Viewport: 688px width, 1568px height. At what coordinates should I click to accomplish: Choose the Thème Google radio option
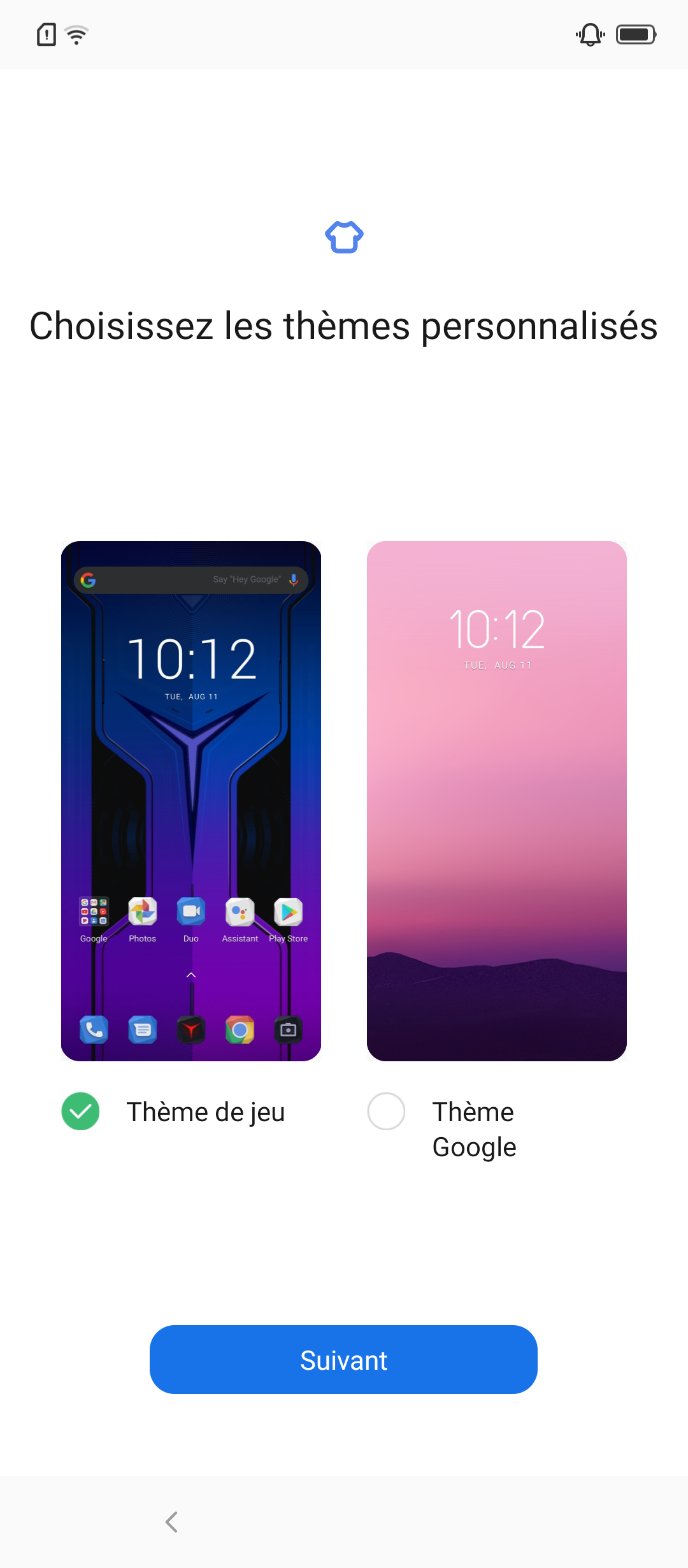pyautogui.click(x=386, y=1111)
